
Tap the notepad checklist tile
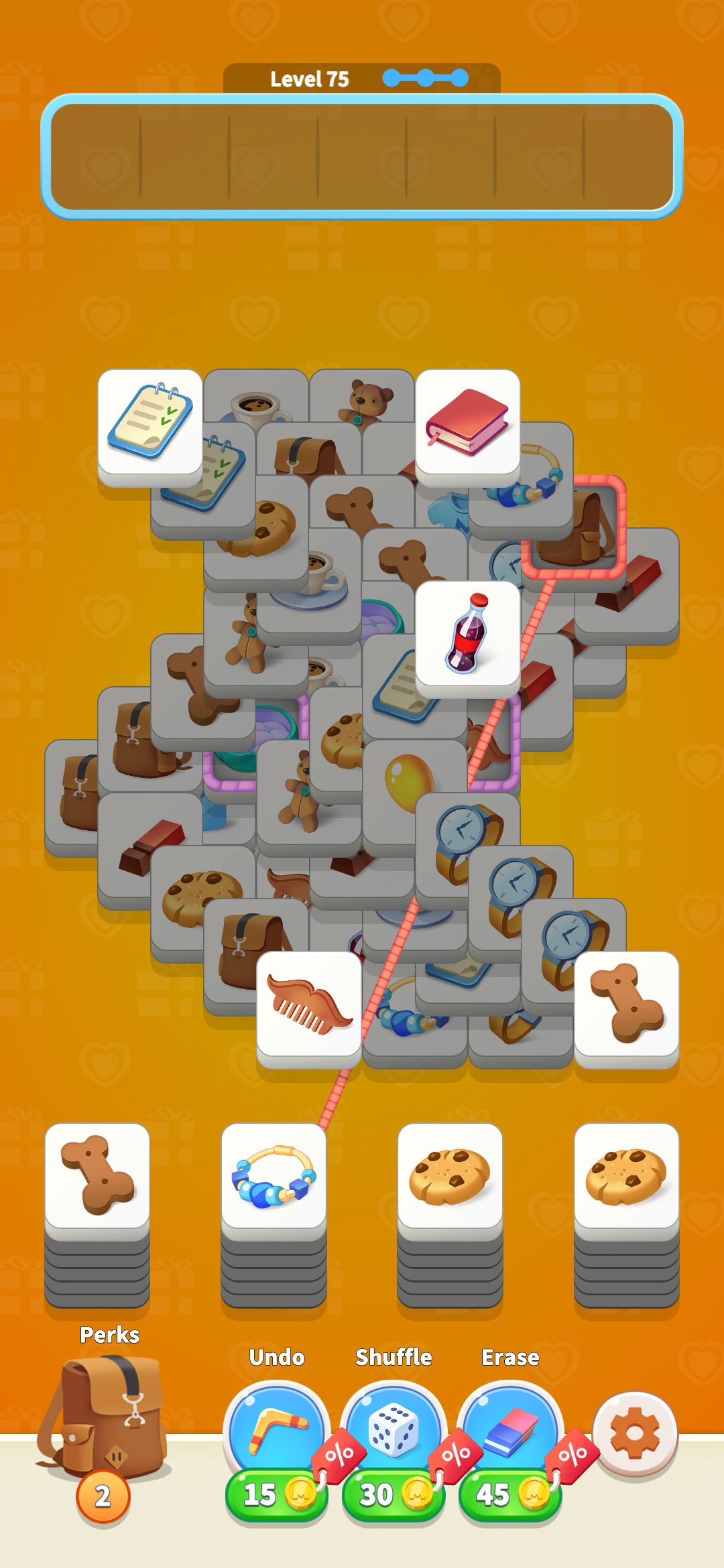[x=149, y=421]
